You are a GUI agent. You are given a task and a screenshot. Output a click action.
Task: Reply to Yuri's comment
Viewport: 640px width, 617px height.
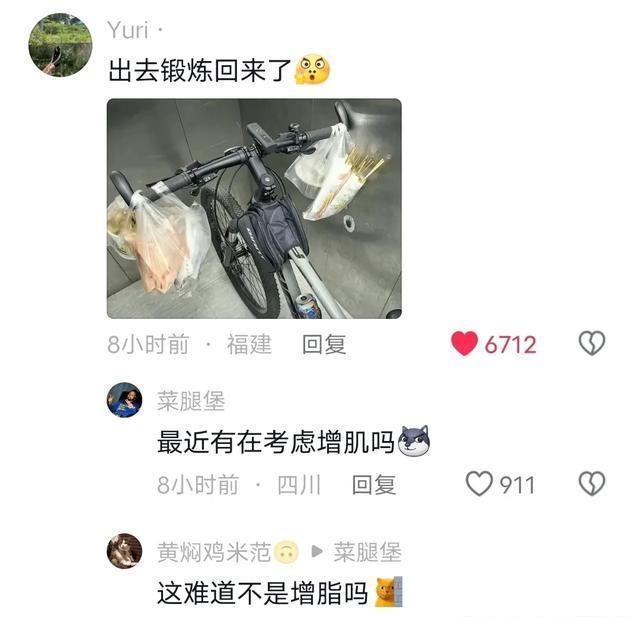click(324, 345)
